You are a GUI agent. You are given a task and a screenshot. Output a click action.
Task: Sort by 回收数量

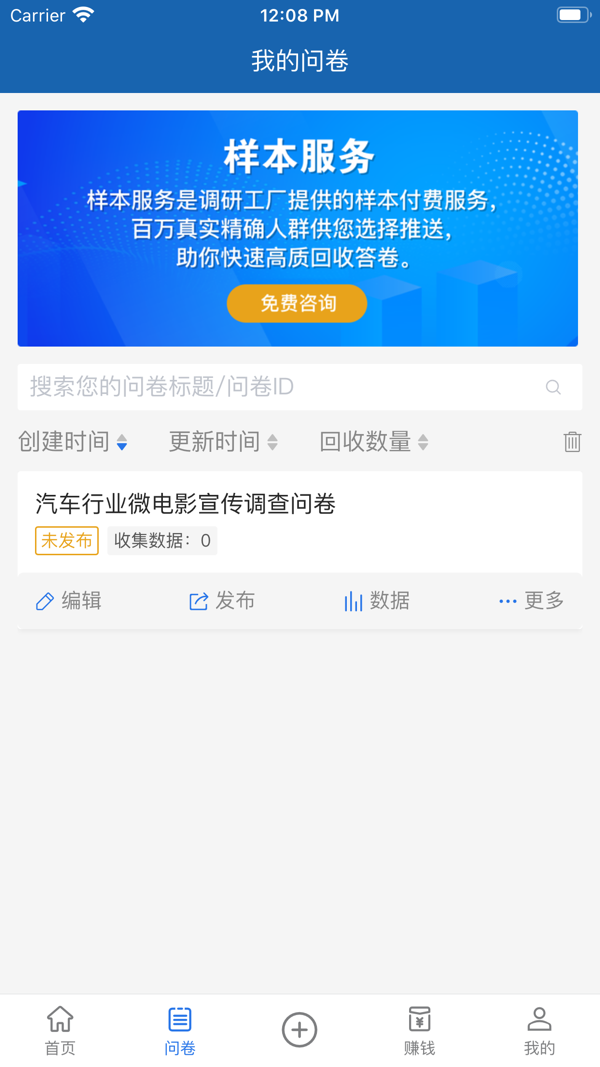click(x=373, y=442)
